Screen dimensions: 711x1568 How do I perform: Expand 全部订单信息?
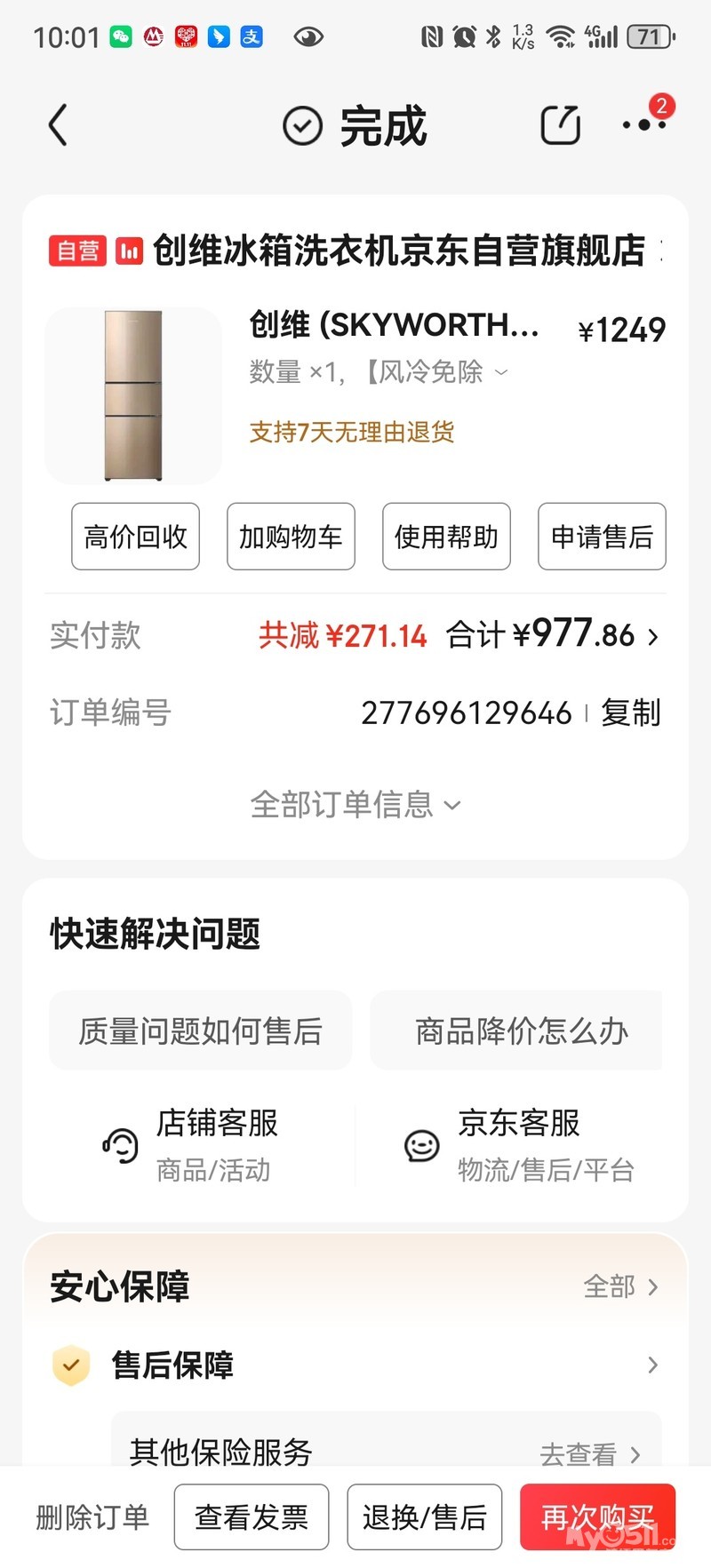pos(355,805)
